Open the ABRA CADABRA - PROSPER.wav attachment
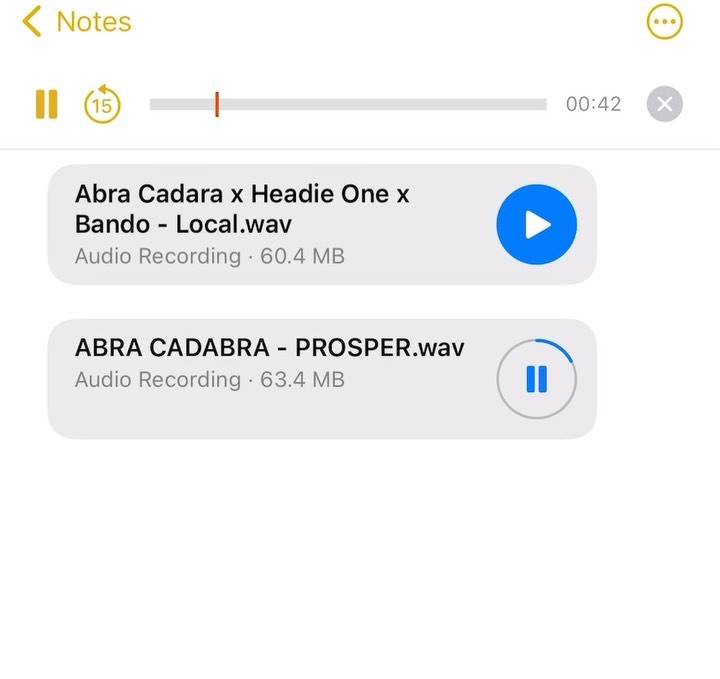 click(x=322, y=379)
